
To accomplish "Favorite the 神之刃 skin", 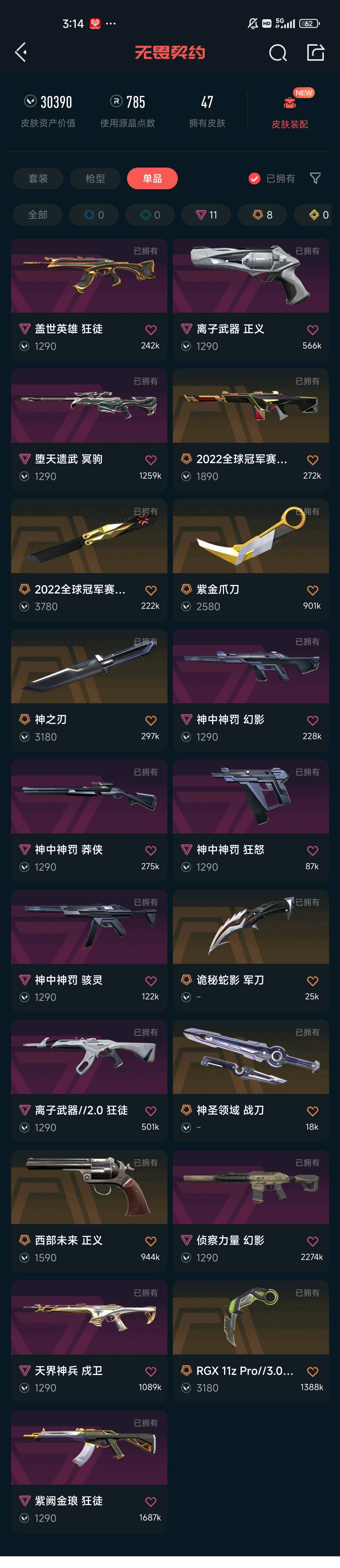I will (x=151, y=720).
